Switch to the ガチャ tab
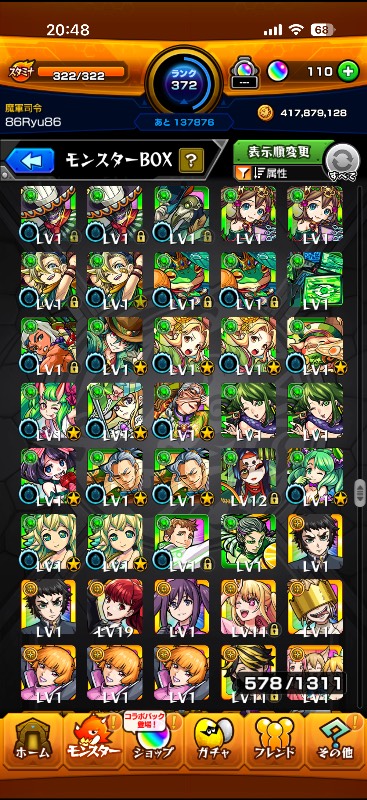367x800 pixels. pyautogui.click(x=214, y=741)
